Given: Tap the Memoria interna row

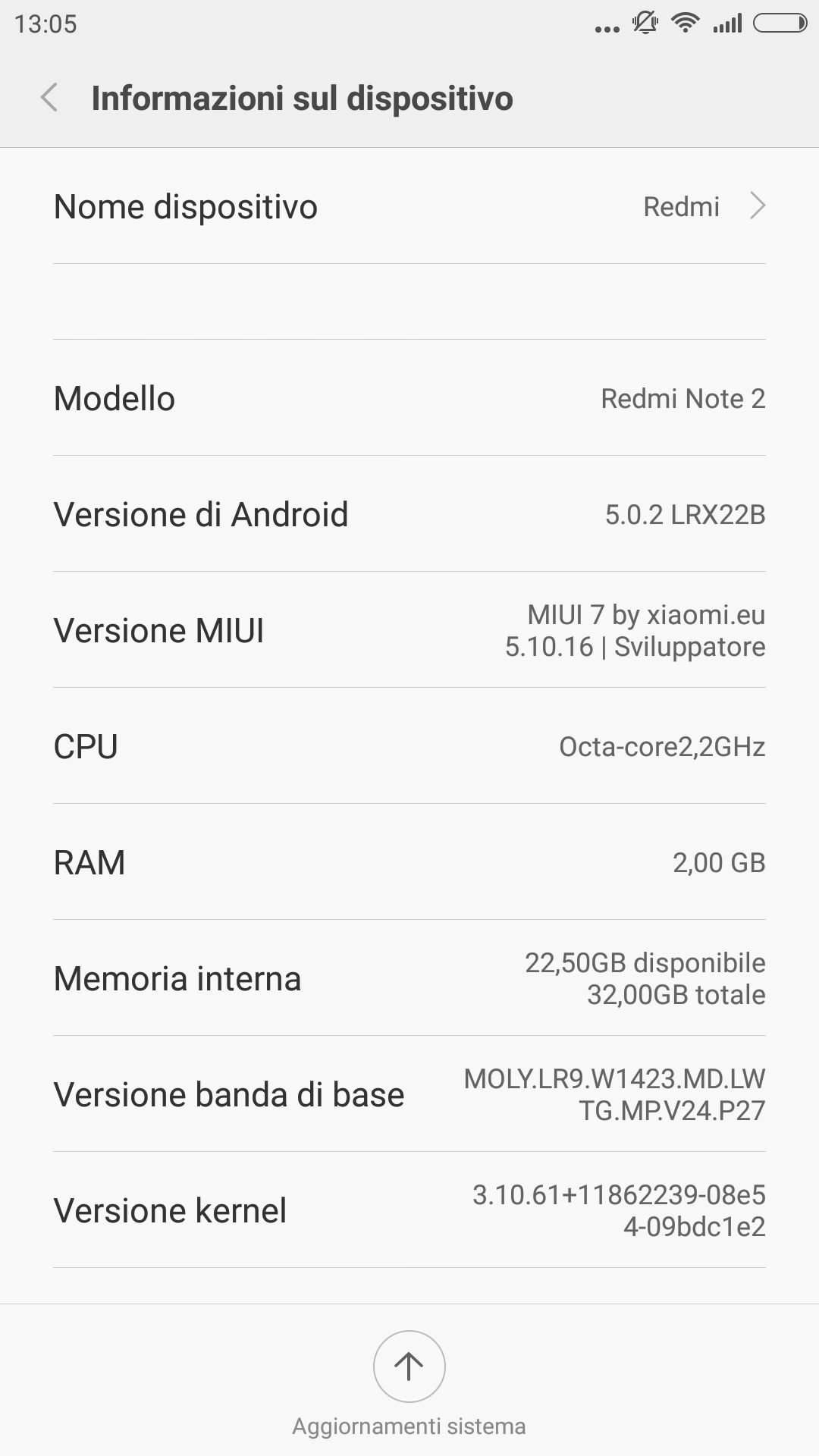Looking at the screenshot, I should click(409, 978).
